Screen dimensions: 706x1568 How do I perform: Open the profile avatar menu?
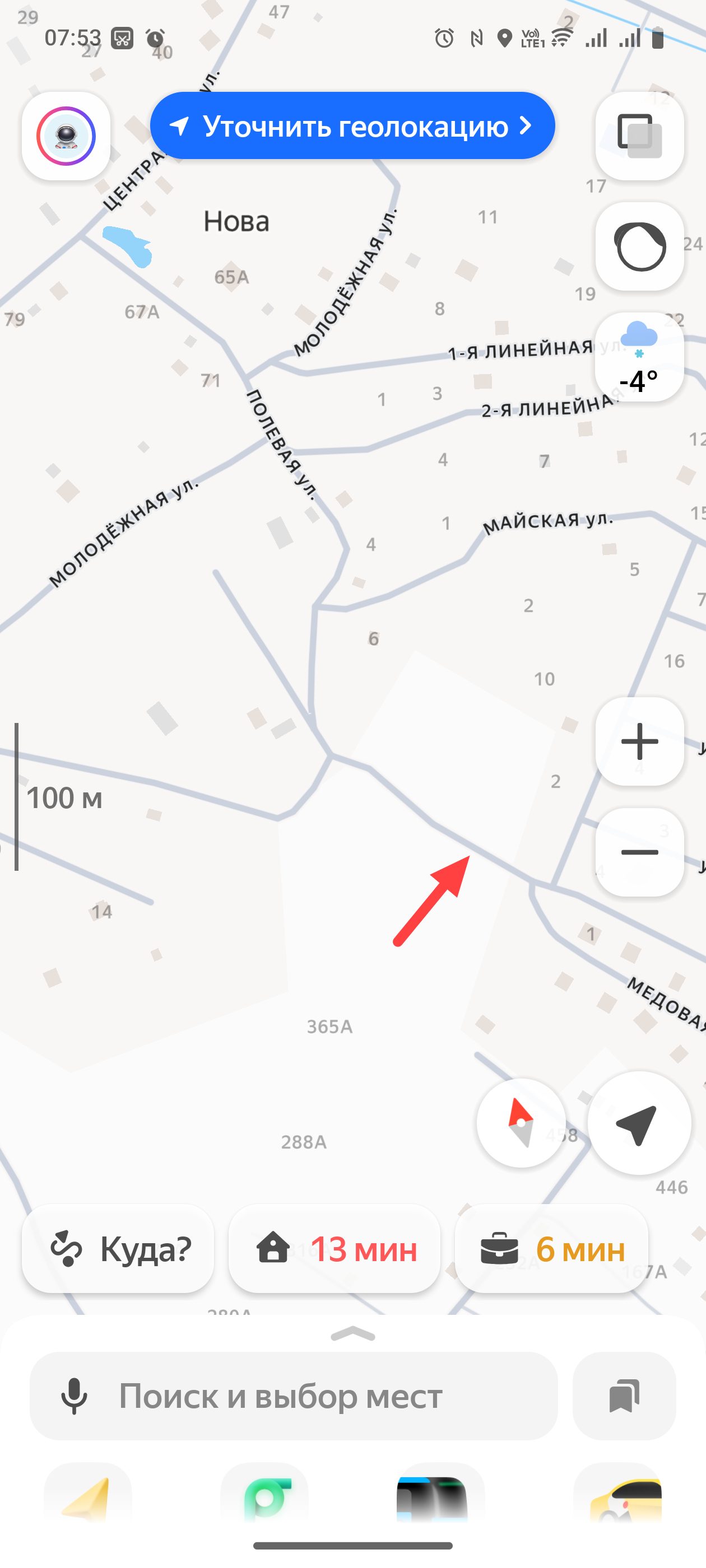66,136
